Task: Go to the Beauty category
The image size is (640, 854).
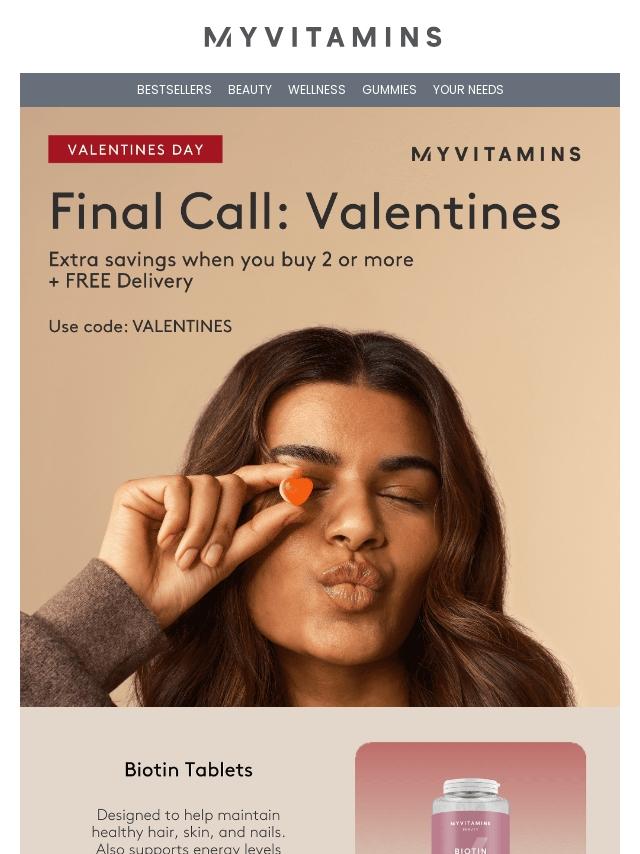Action: coord(250,90)
